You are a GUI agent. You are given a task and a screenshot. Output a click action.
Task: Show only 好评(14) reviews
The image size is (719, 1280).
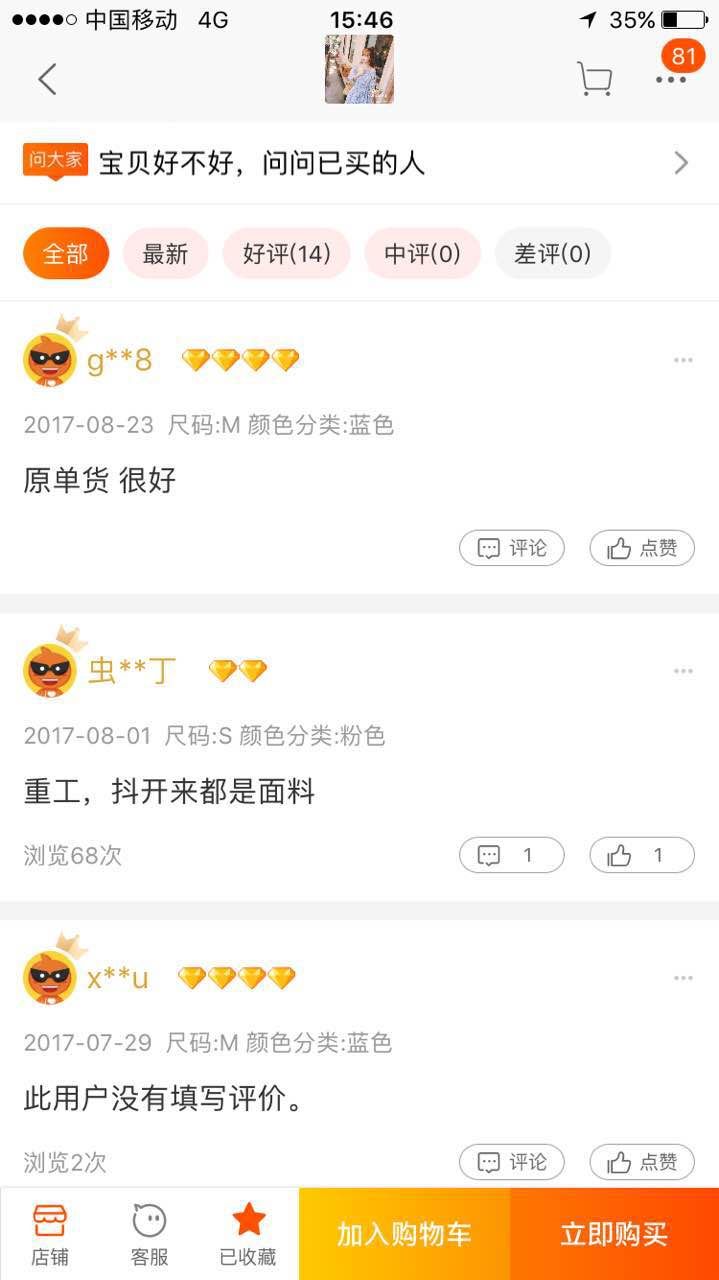coord(286,254)
